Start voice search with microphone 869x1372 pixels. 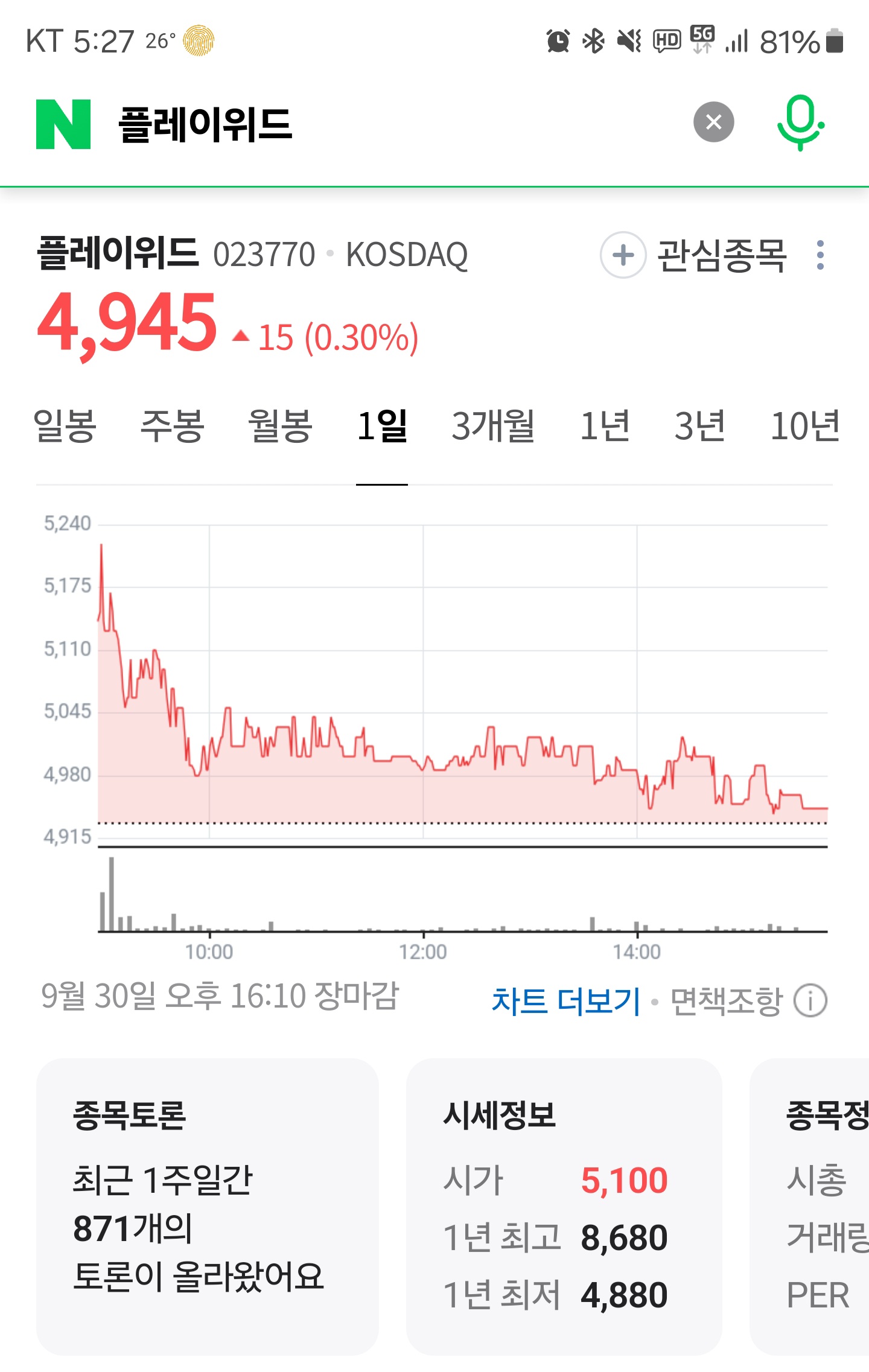[800, 122]
